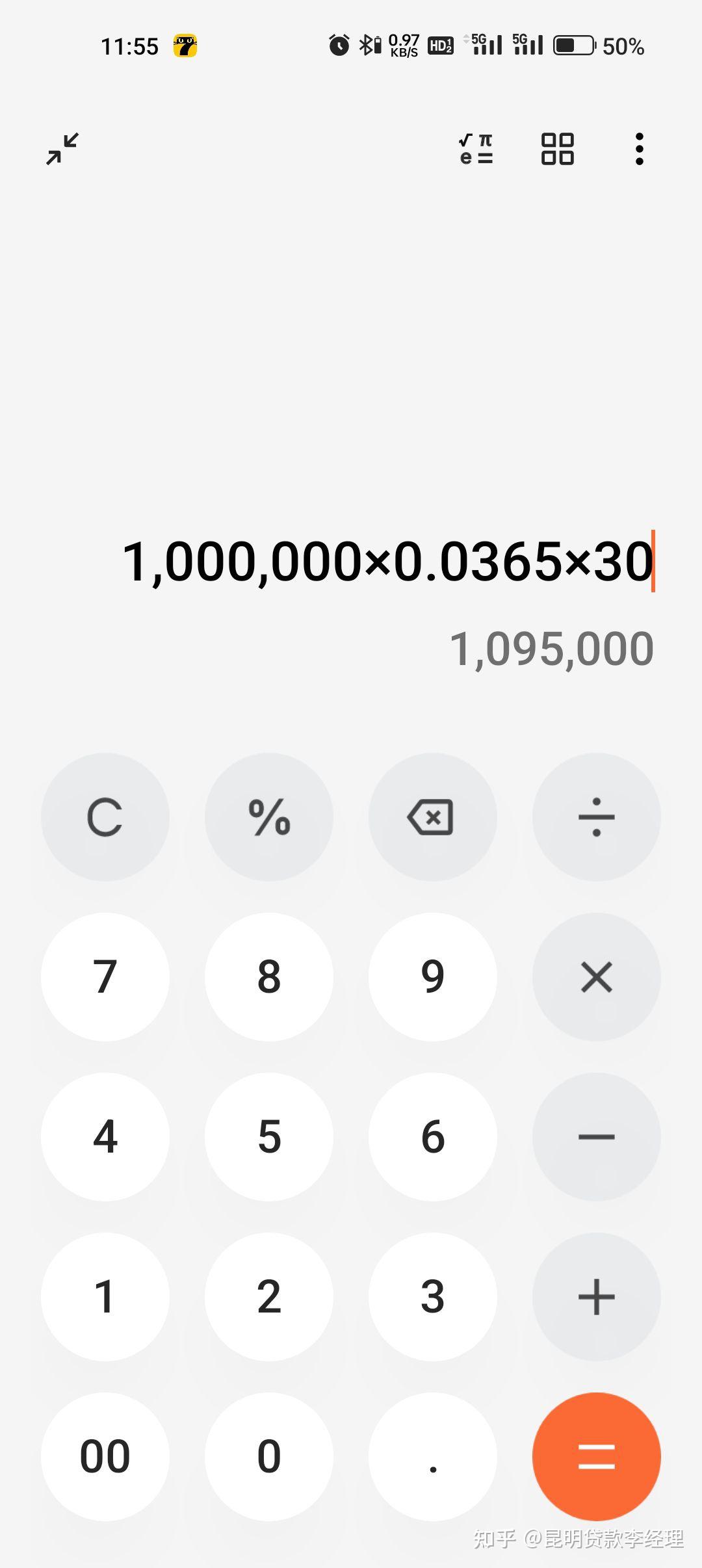Calculate result with the equals button
The width and height of the screenshot is (702, 1568).
pos(597,1457)
